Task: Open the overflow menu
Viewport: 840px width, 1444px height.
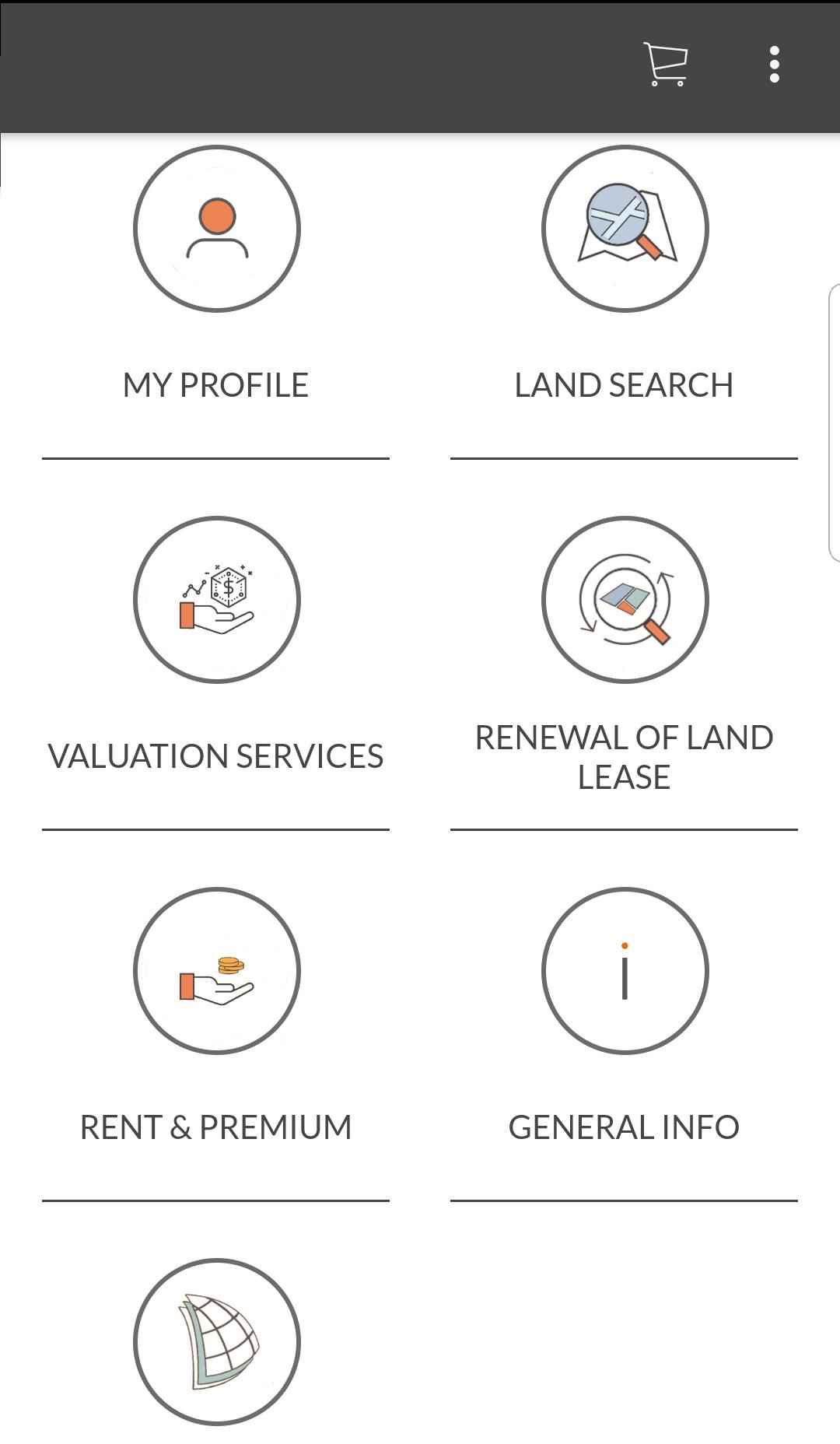Action: click(x=774, y=64)
